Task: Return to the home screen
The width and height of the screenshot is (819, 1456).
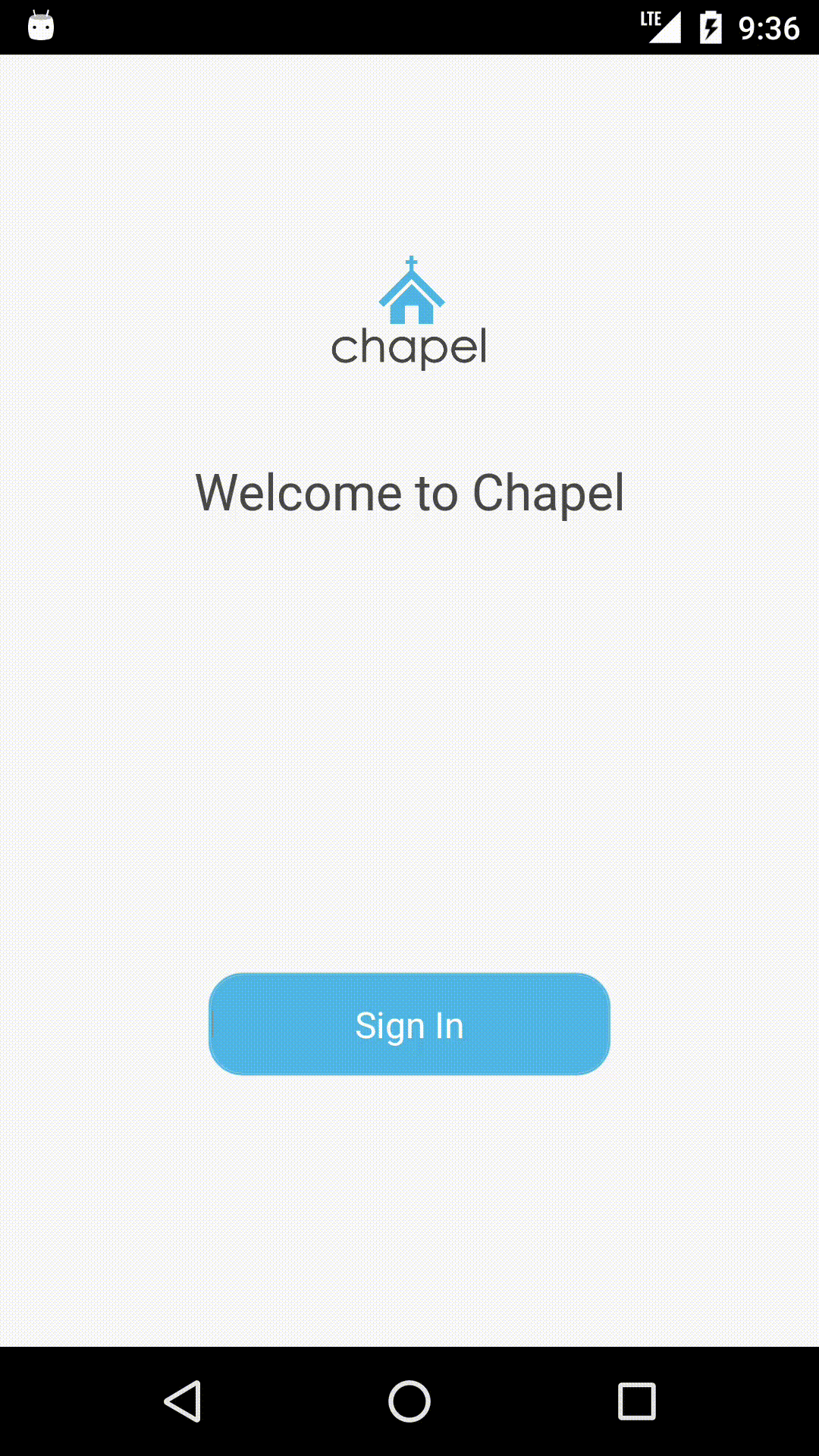Action: coord(409,1401)
